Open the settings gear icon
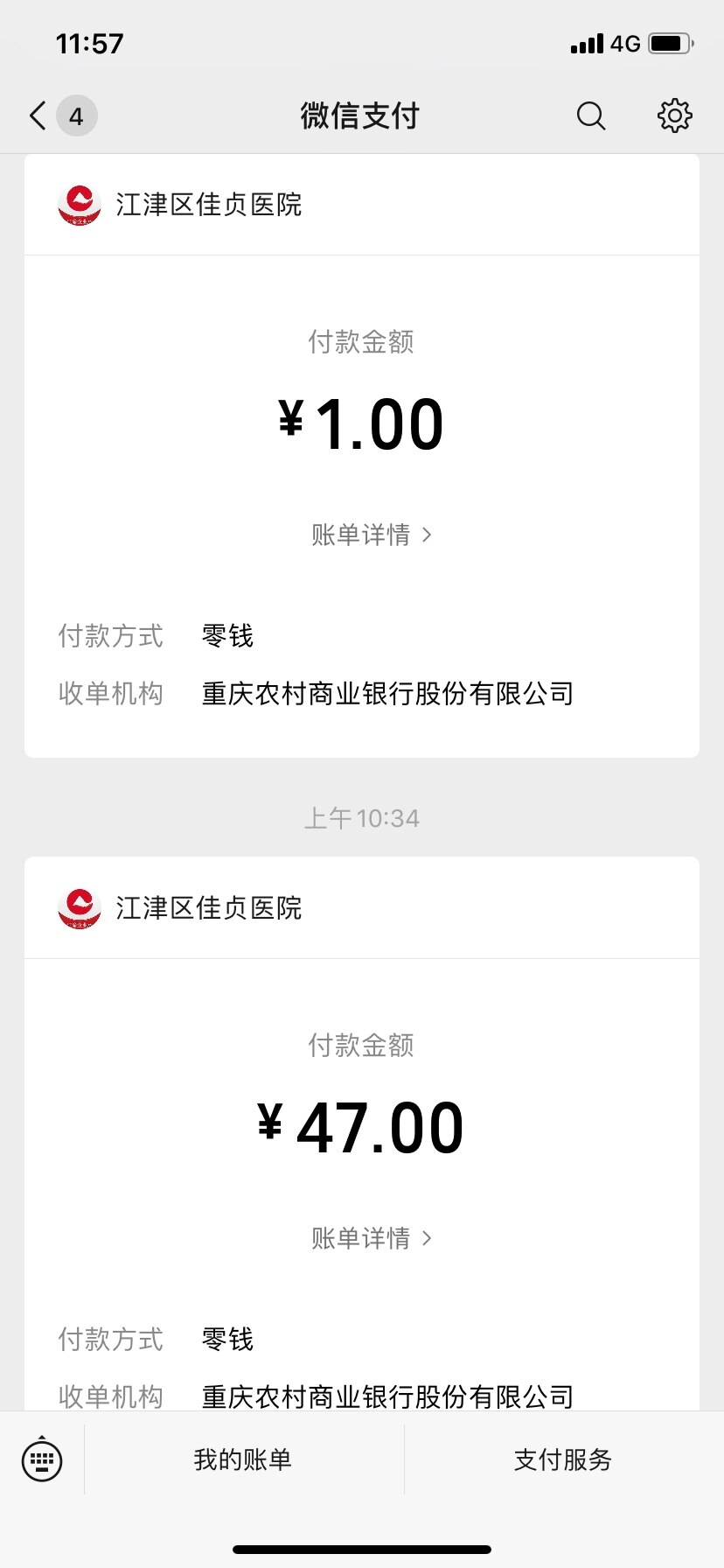The image size is (724, 1568). [674, 115]
